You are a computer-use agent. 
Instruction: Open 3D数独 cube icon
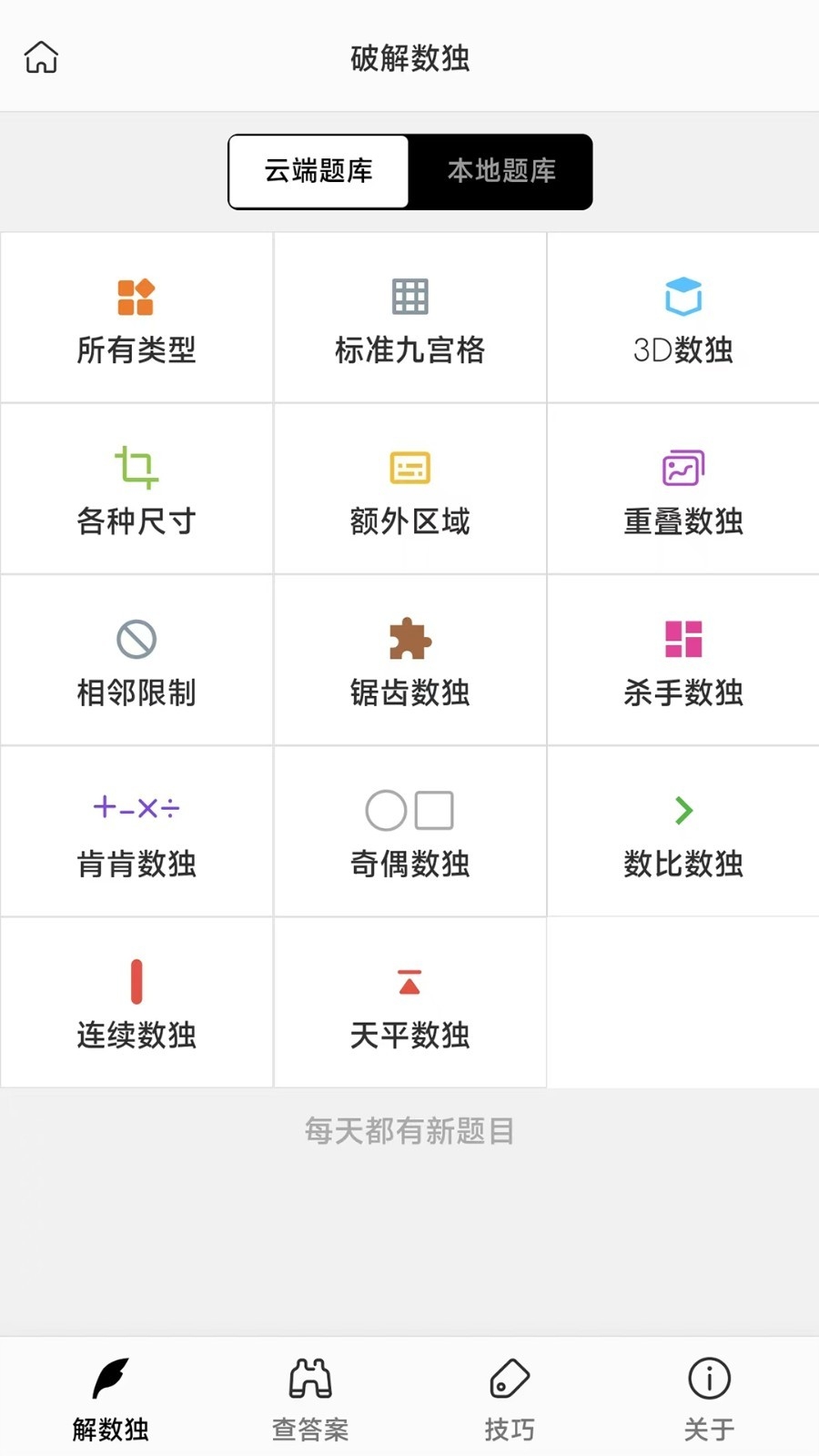[x=682, y=295]
